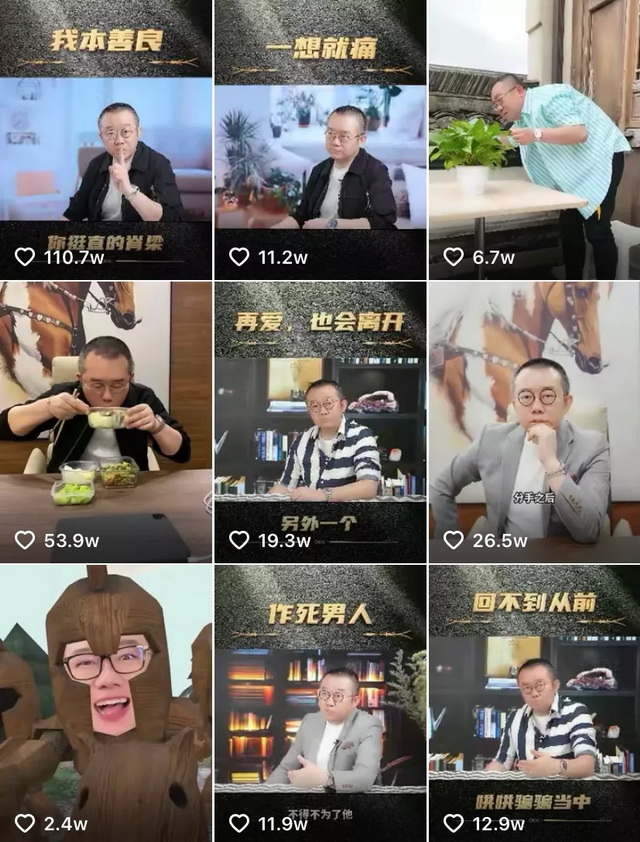This screenshot has height=842, width=640.
Task: Play the 一想就痛 video
Action: coord(320,140)
